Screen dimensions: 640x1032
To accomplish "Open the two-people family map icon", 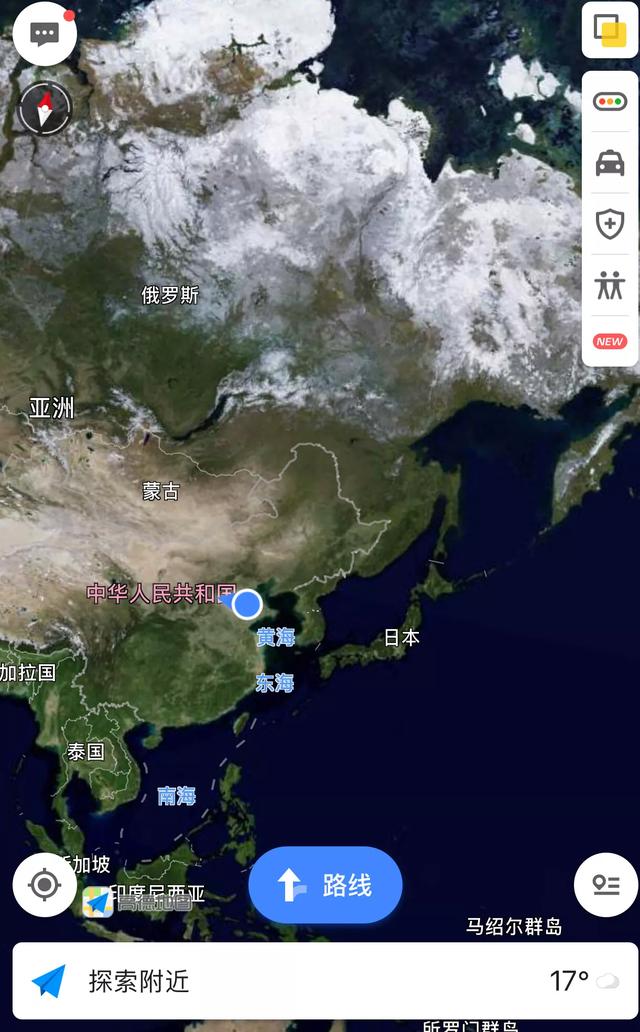I will click(610, 285).
